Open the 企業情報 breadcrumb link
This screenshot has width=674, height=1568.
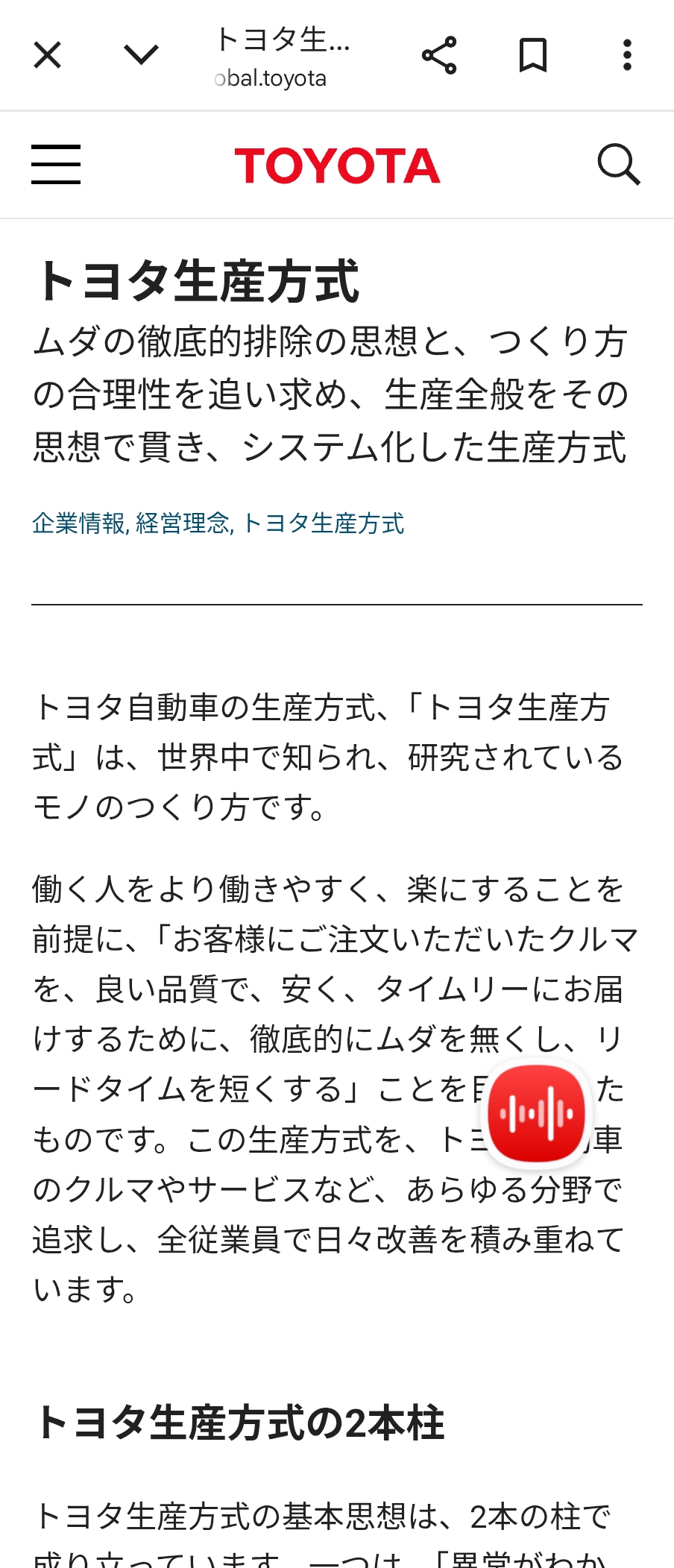point(78,523)
